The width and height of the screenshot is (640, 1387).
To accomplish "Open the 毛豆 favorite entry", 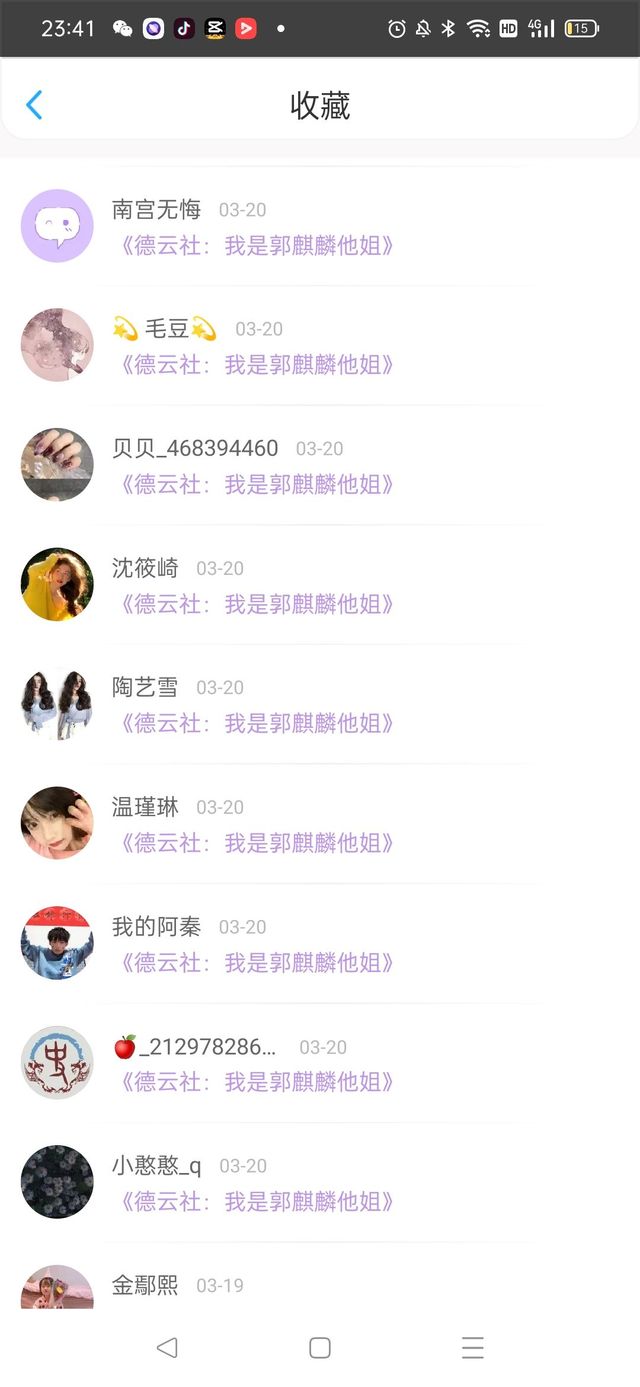I will point(320,346).
